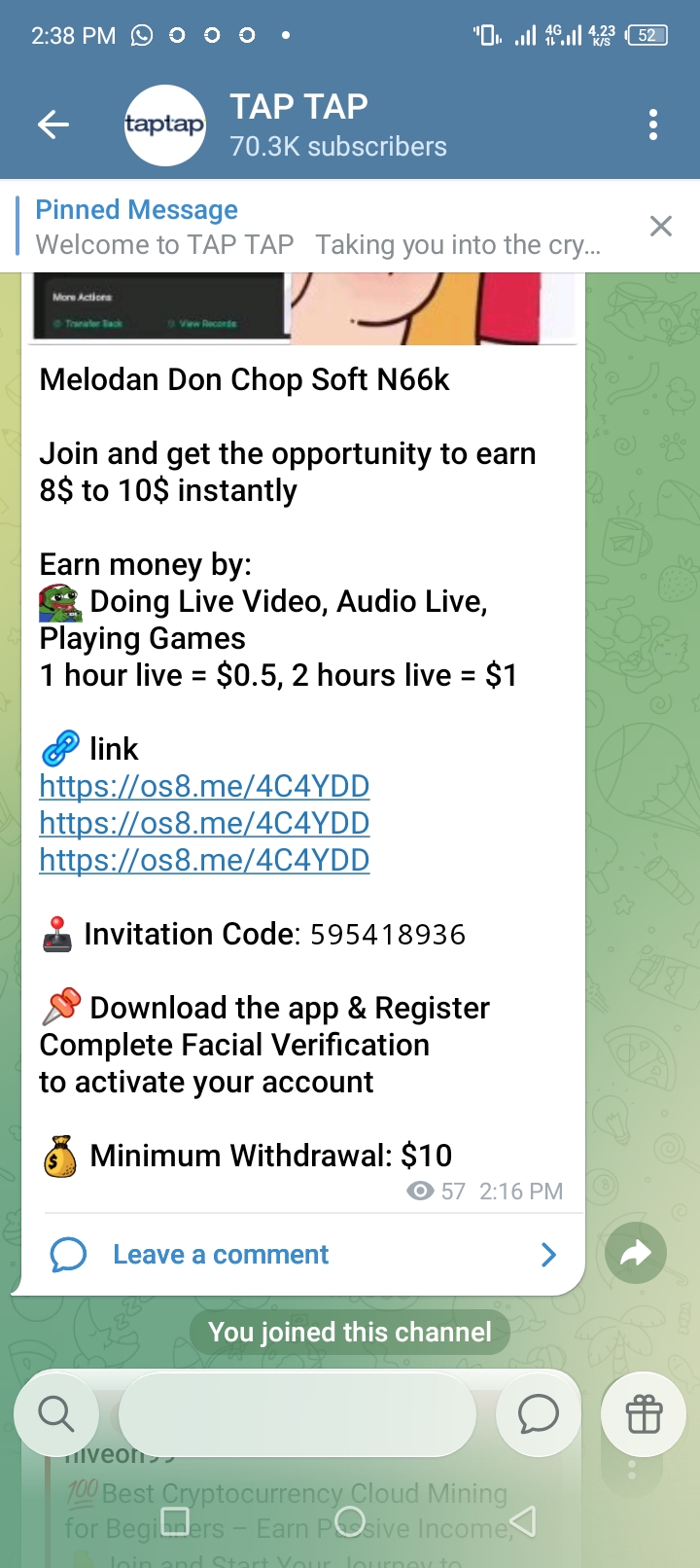Open the channel discussion bubble icon
The height and width of the screenshot is (1568, 700).
538,1413
